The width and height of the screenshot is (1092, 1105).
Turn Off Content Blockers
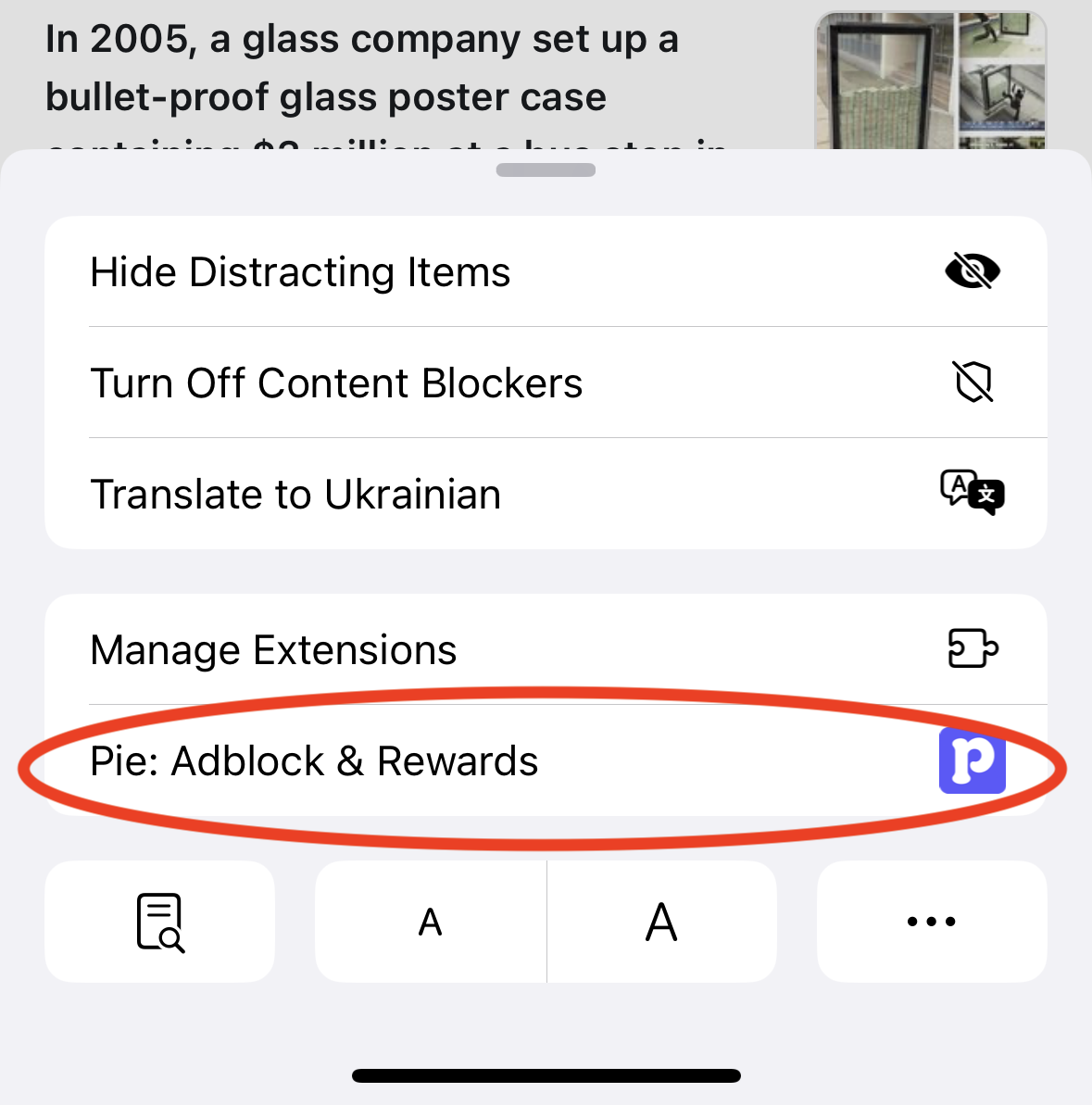(545, 383)
